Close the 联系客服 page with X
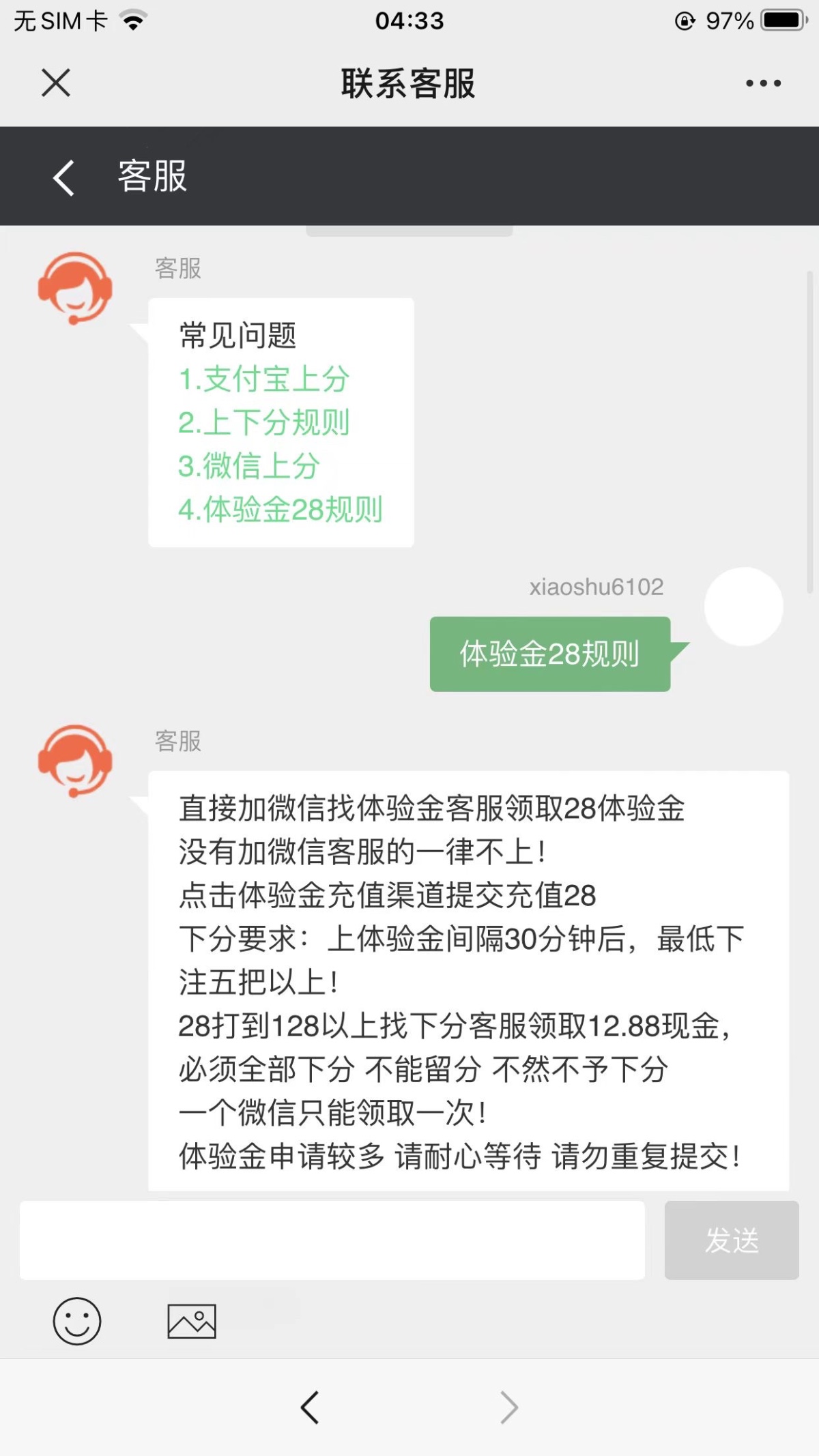This screenshot has width=819, height=1456. point(56,83)
